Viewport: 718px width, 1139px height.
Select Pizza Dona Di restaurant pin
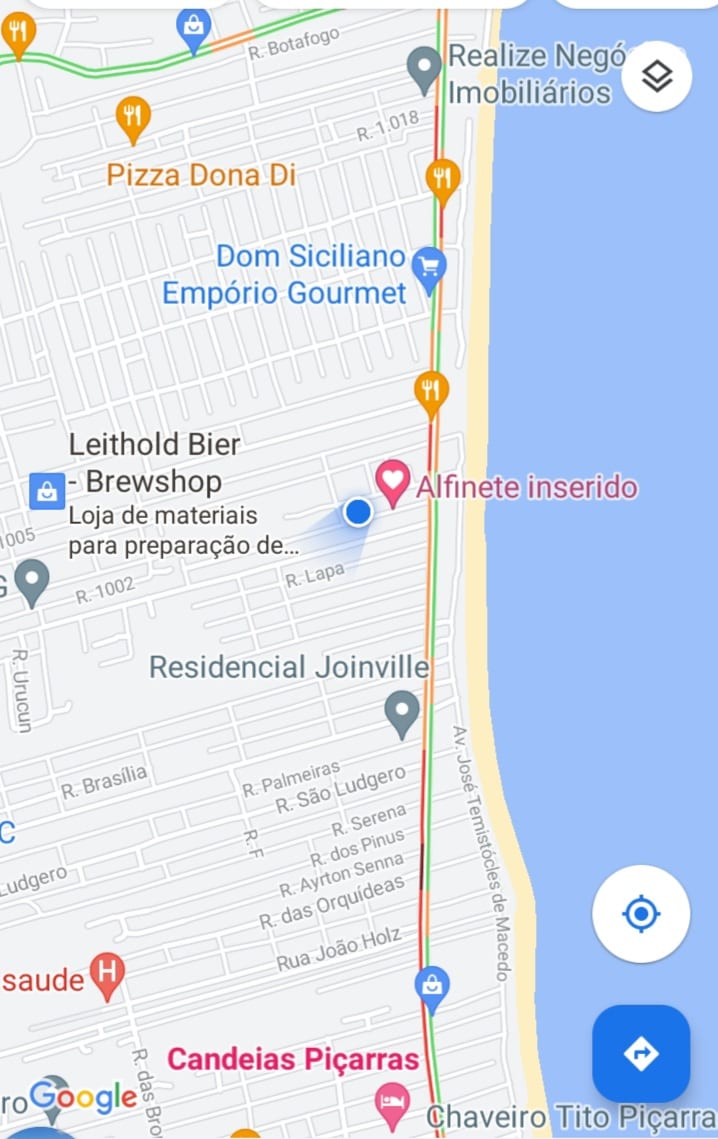(133, 117)
